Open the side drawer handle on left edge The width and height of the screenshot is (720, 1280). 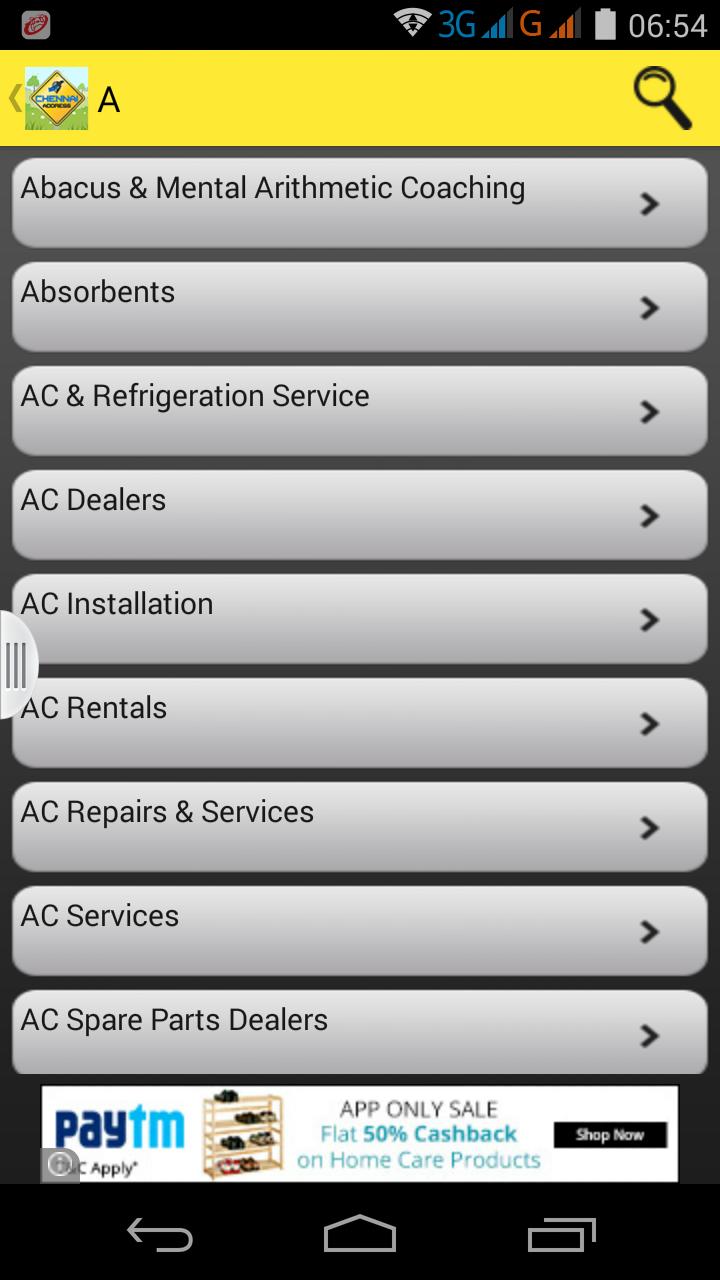(15, 663)
